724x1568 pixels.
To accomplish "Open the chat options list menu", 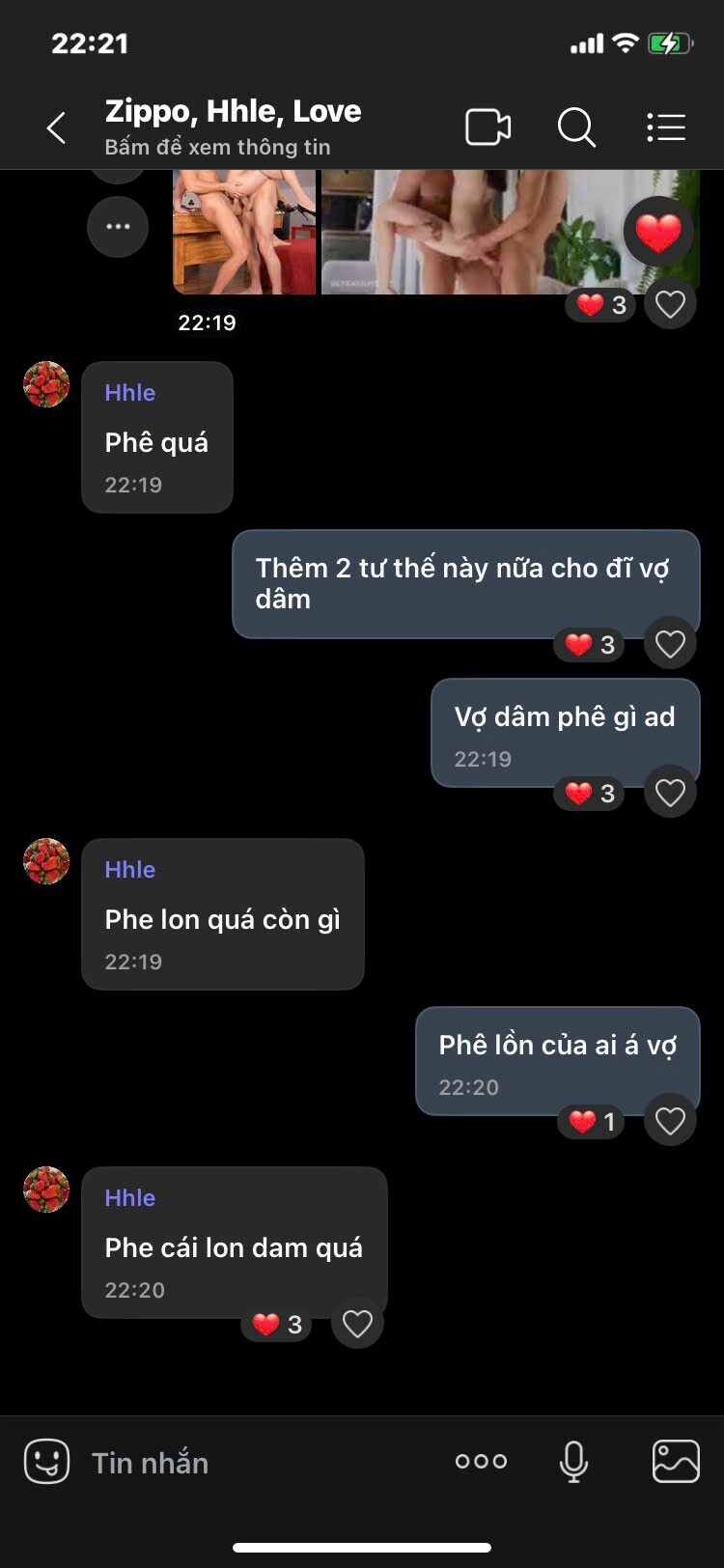I will (x=665, y=127).
